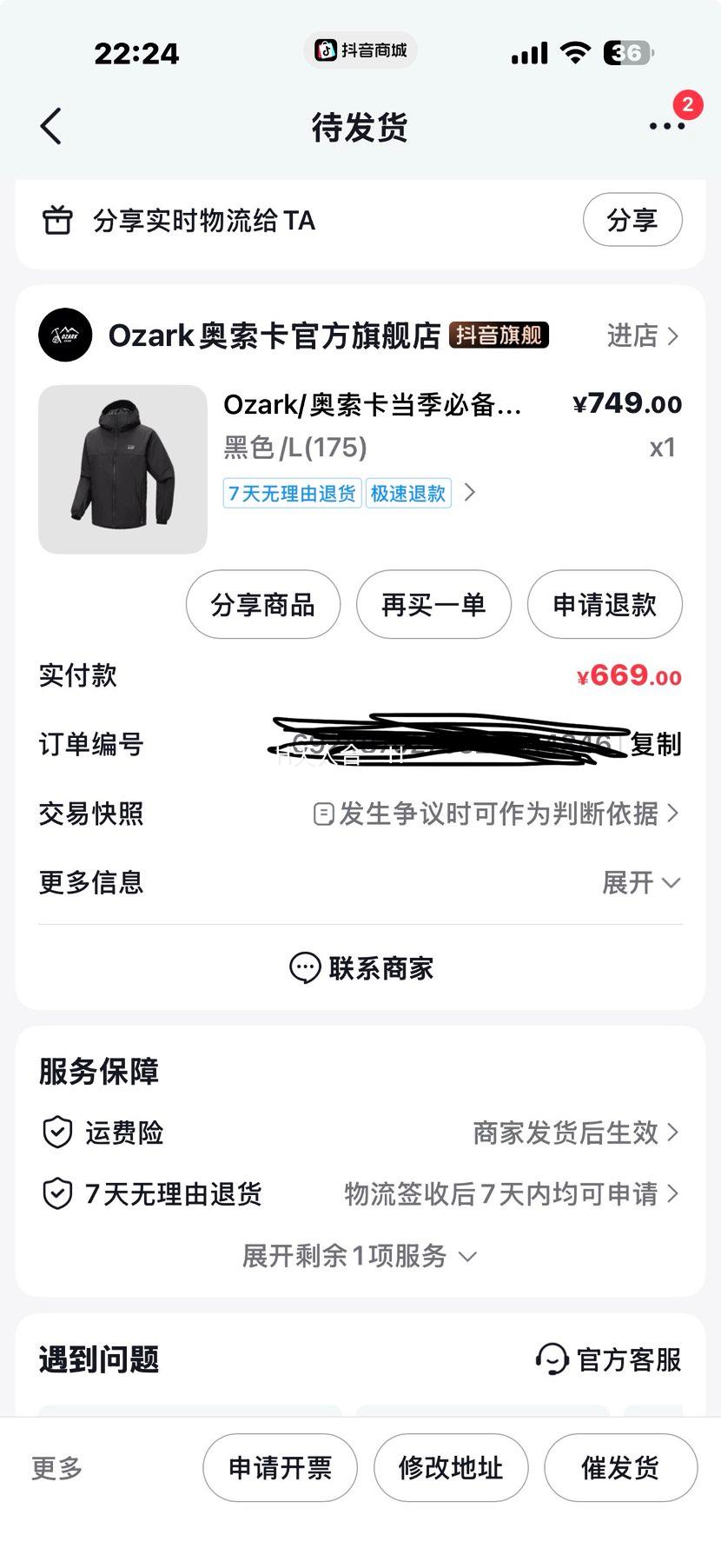Open the 运费险 service details
This screenshot has width=721, height=1568.
(x=360, y=1133)
